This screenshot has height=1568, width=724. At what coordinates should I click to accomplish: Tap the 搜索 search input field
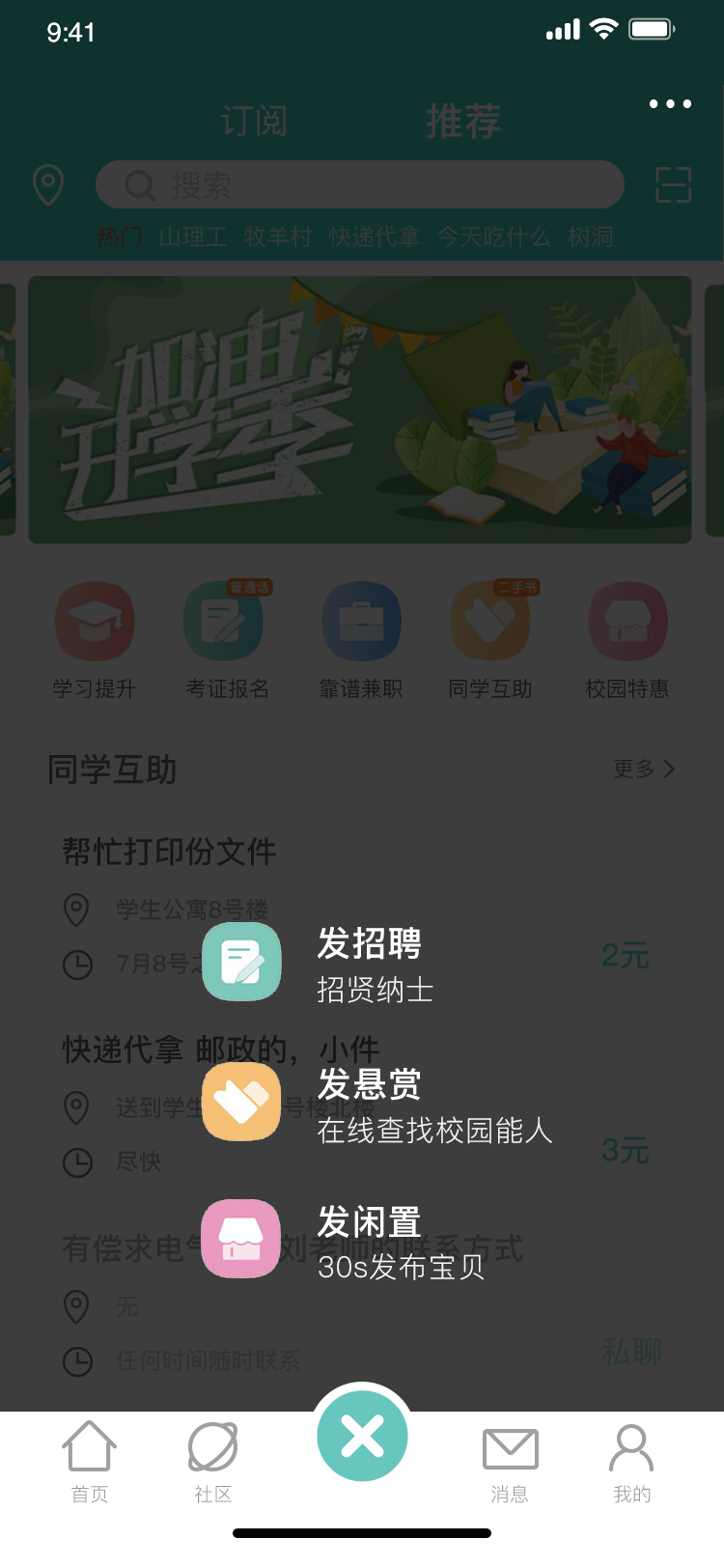359,184
